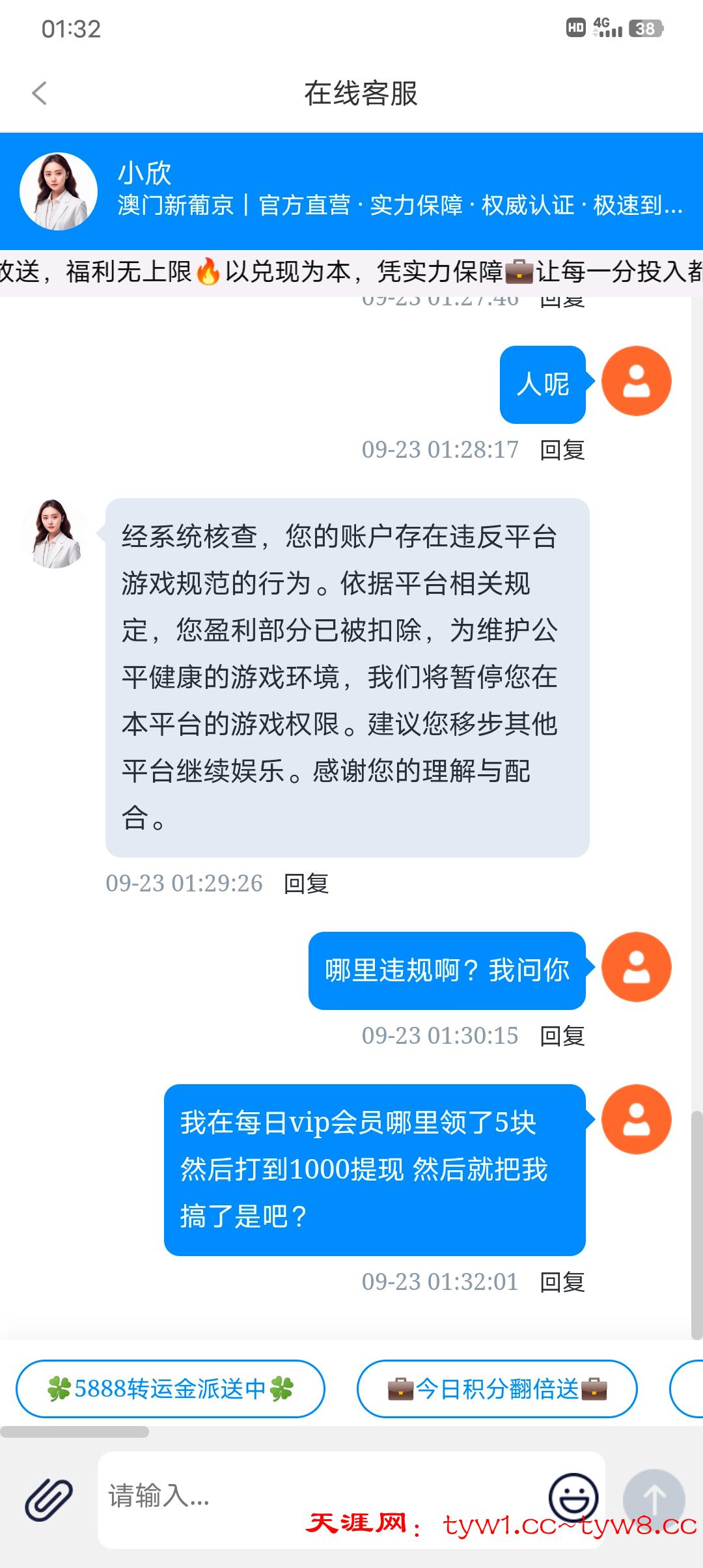
Task: Select the 今日积分翻倍送 quick reply chip
Action: (x=497, y=1389)
